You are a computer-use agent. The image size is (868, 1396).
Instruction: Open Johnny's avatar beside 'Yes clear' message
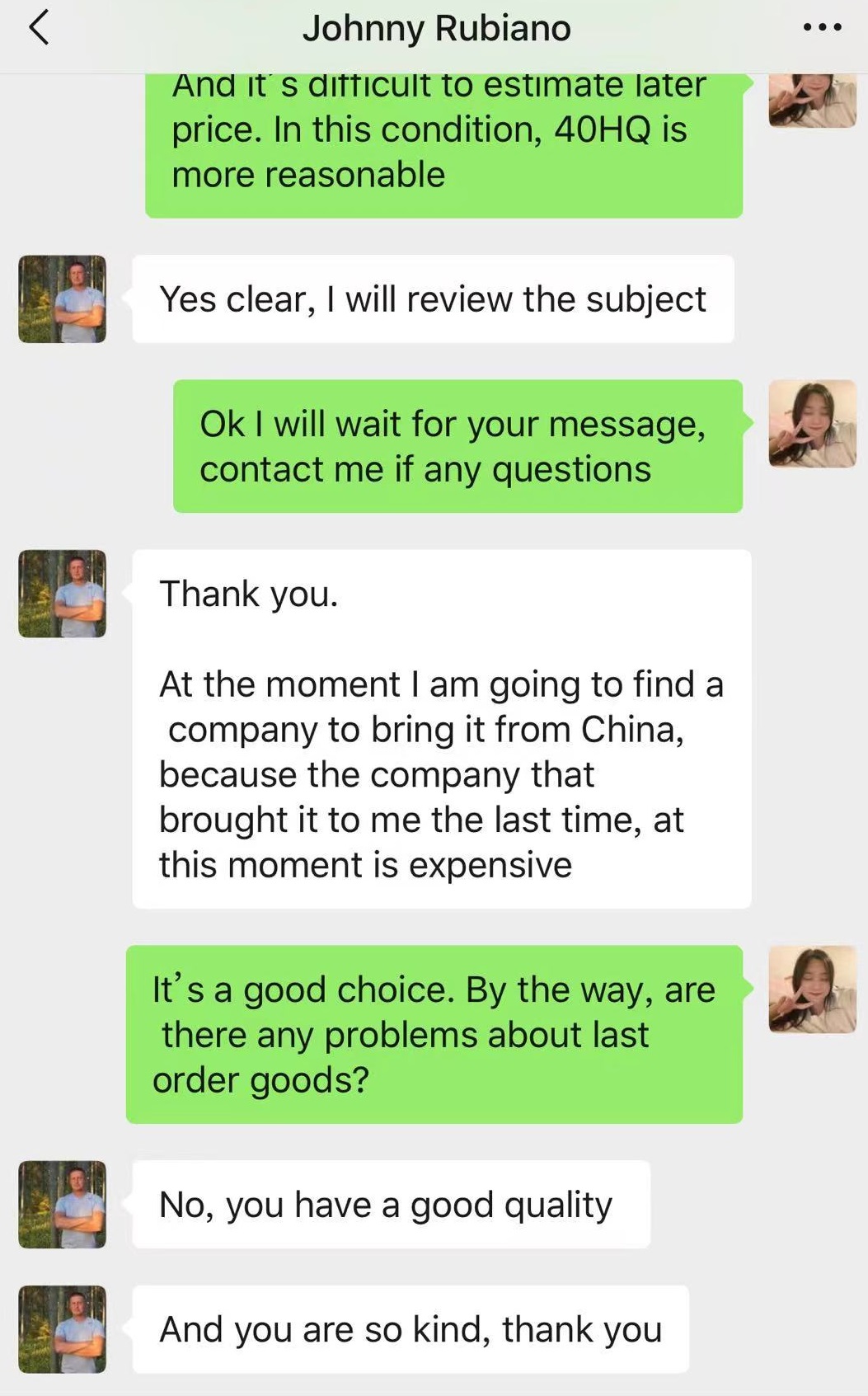coord(62,298)
